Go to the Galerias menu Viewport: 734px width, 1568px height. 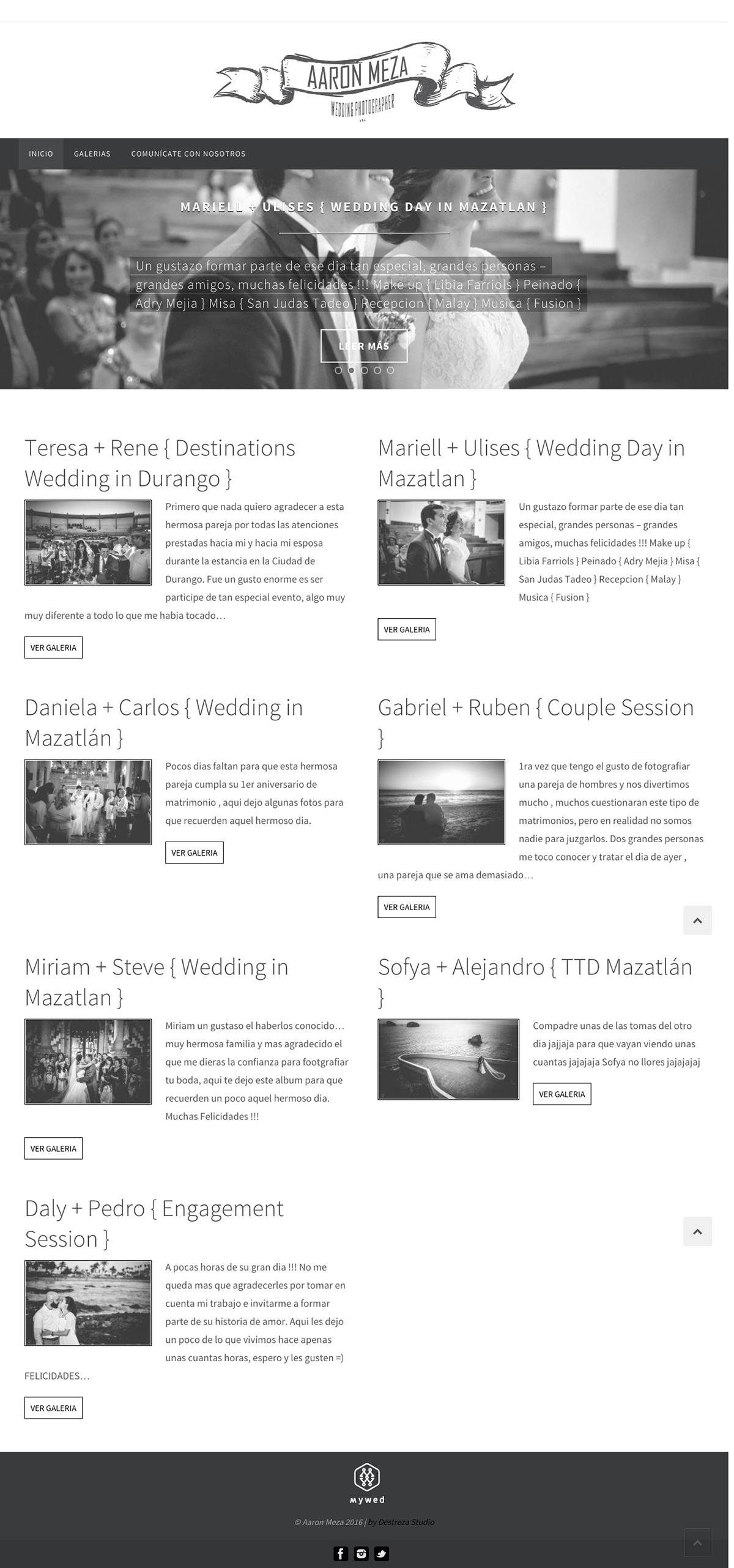point(92,154)
